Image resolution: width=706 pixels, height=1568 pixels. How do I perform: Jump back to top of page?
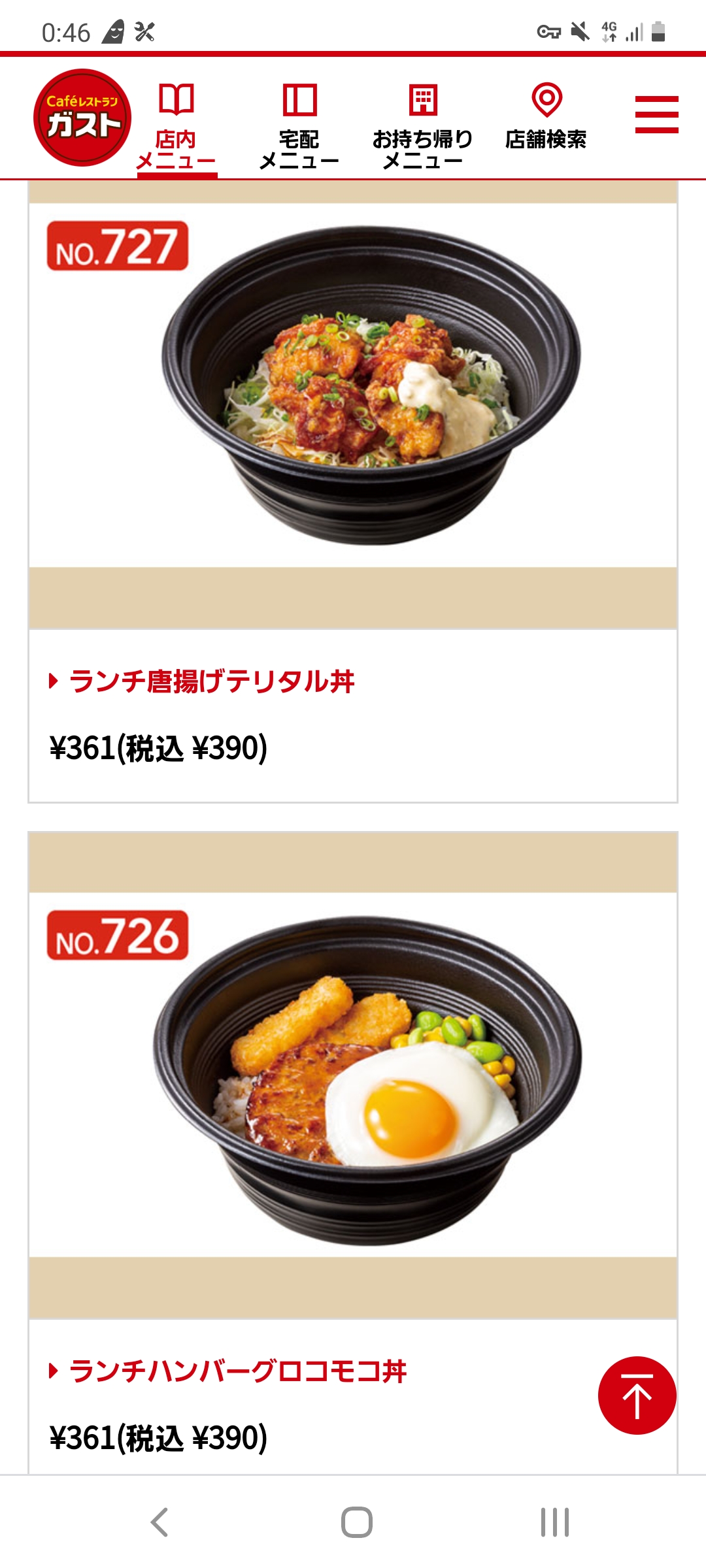637,1395
